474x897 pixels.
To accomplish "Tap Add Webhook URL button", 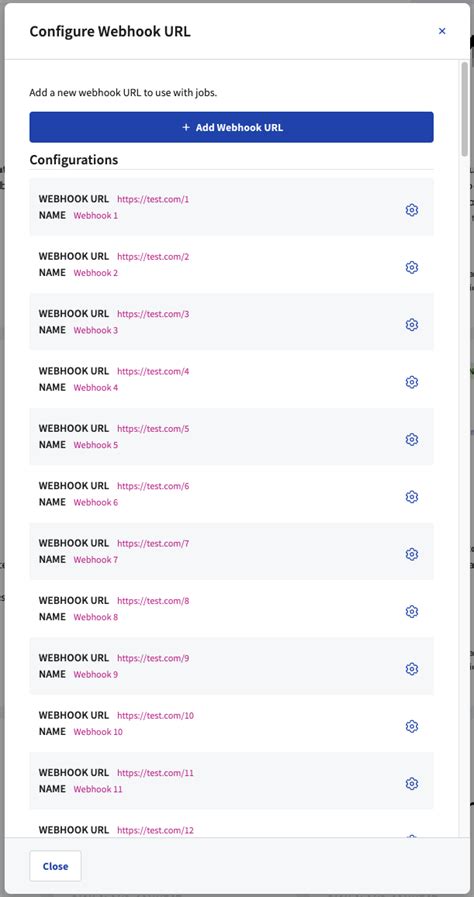I will click(232, 127).
